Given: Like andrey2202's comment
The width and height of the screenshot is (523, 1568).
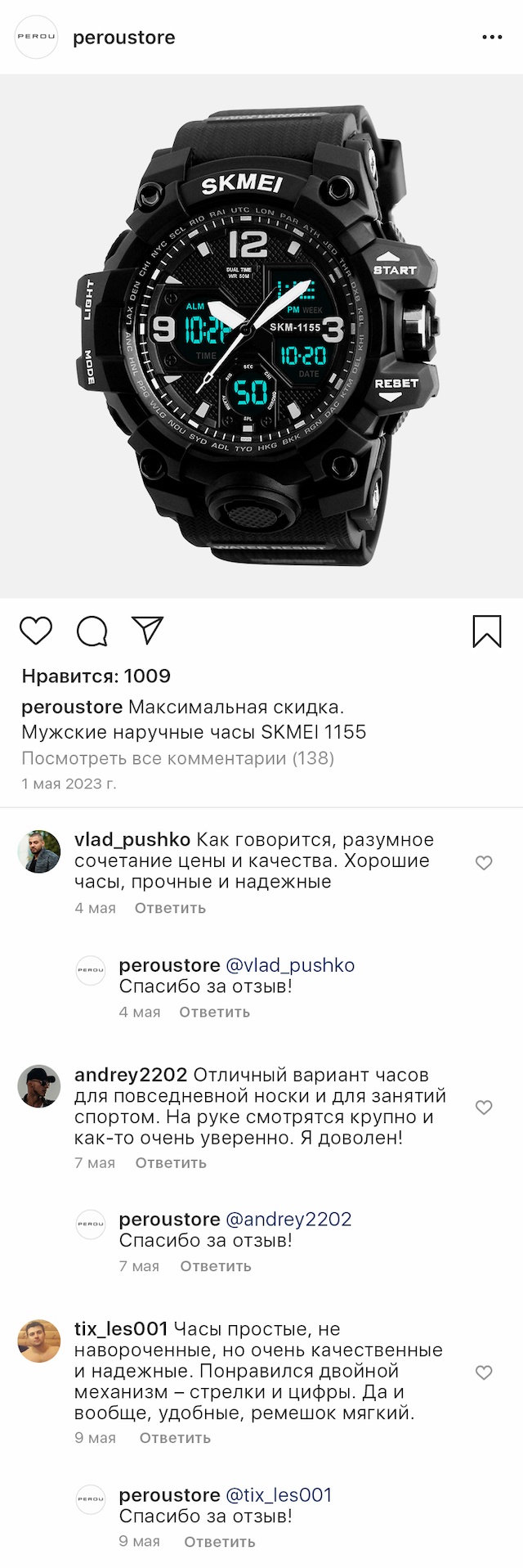Looking at the screenshot, I should pyautogui.click(x=484, y=1107).
